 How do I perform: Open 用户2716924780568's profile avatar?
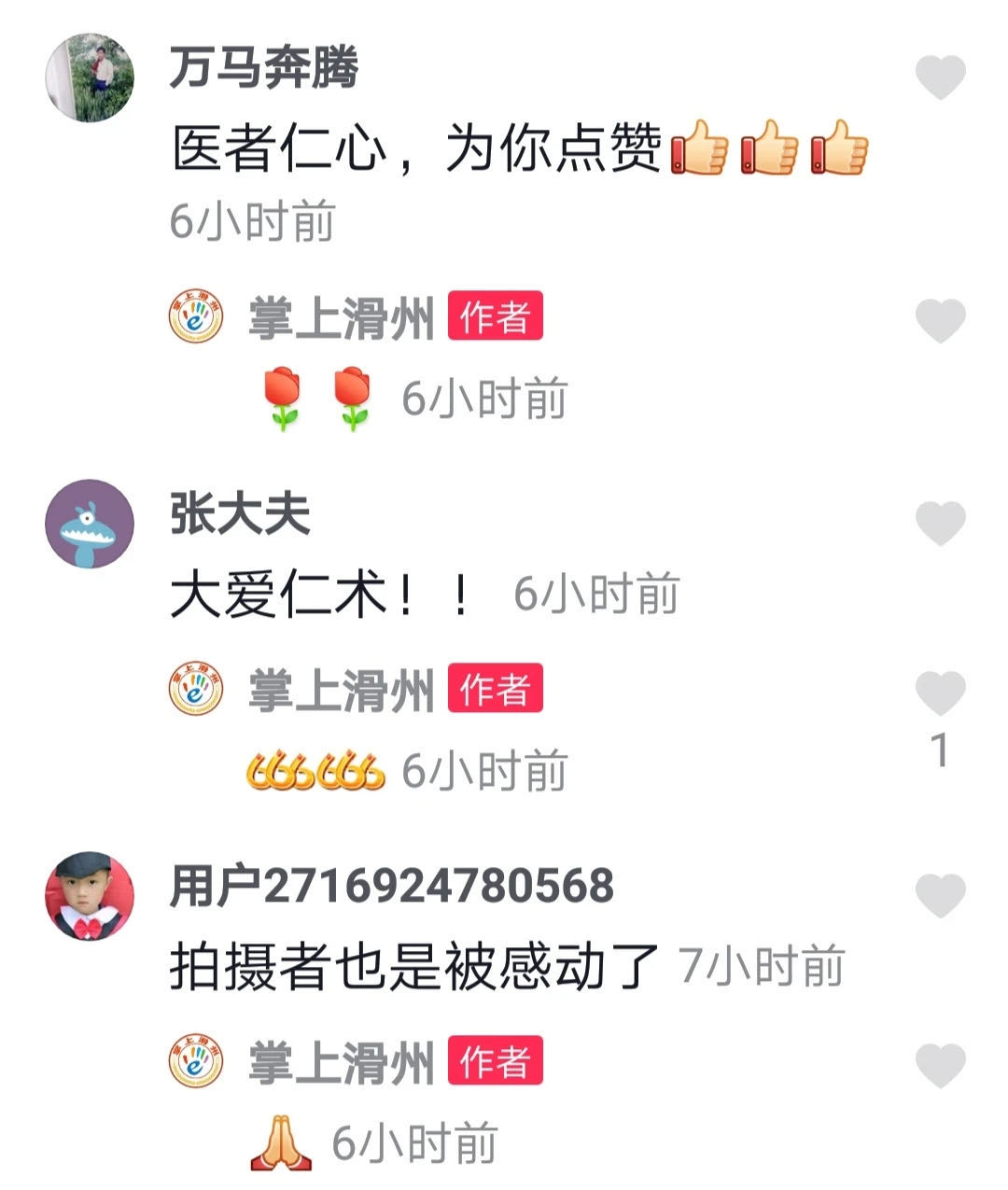90,895
